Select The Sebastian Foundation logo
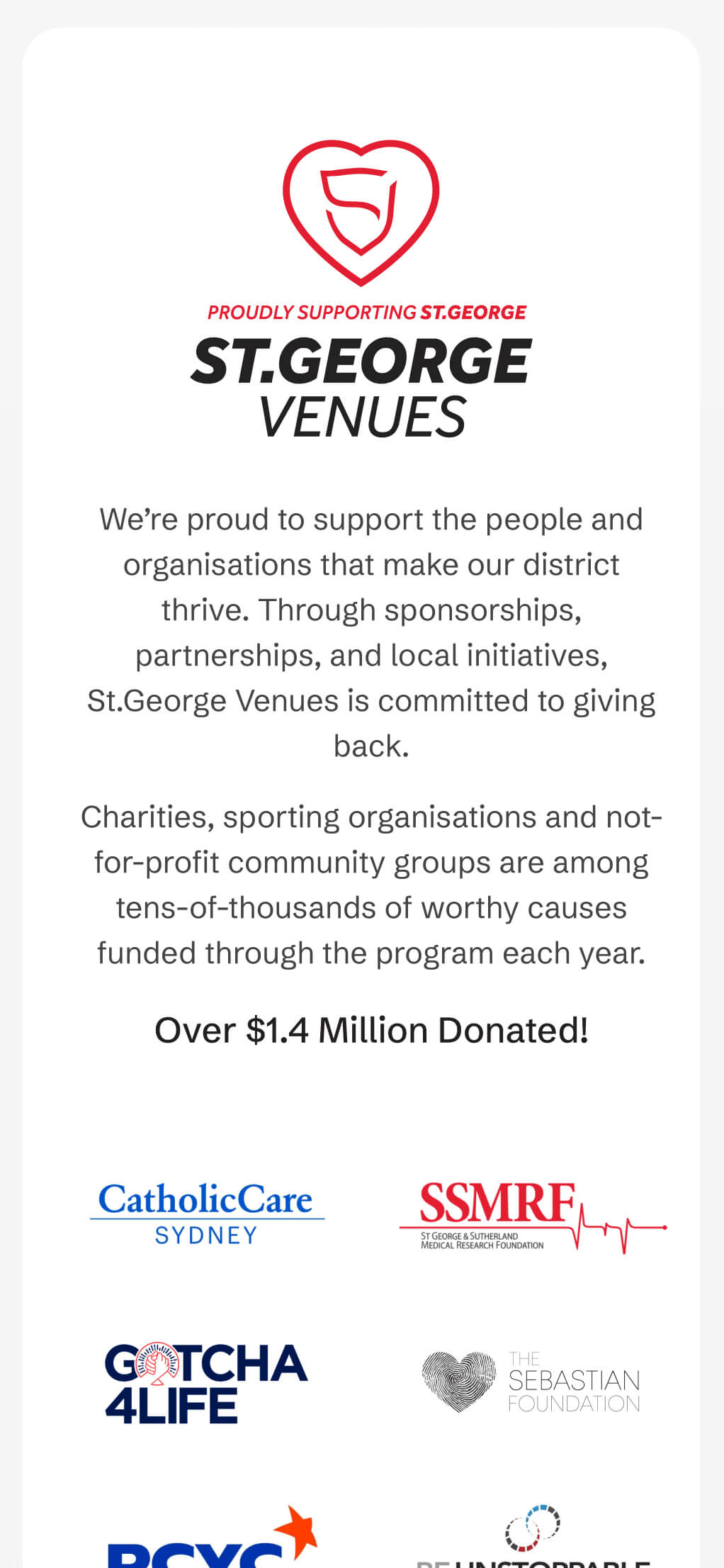The height and width of the screenshot is (1568, 724). click(531, 1382)
